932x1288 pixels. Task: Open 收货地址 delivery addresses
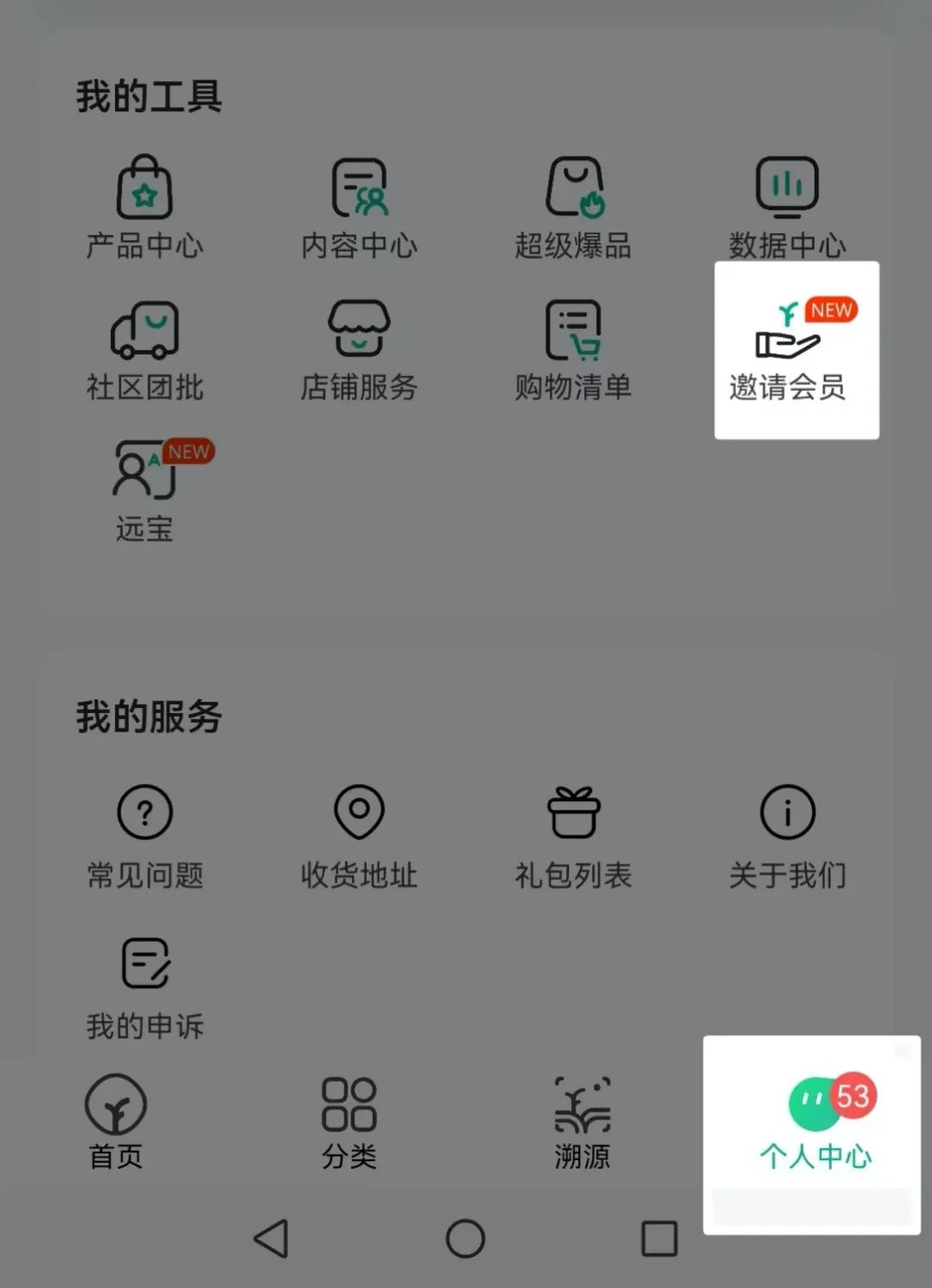point(359,835)
